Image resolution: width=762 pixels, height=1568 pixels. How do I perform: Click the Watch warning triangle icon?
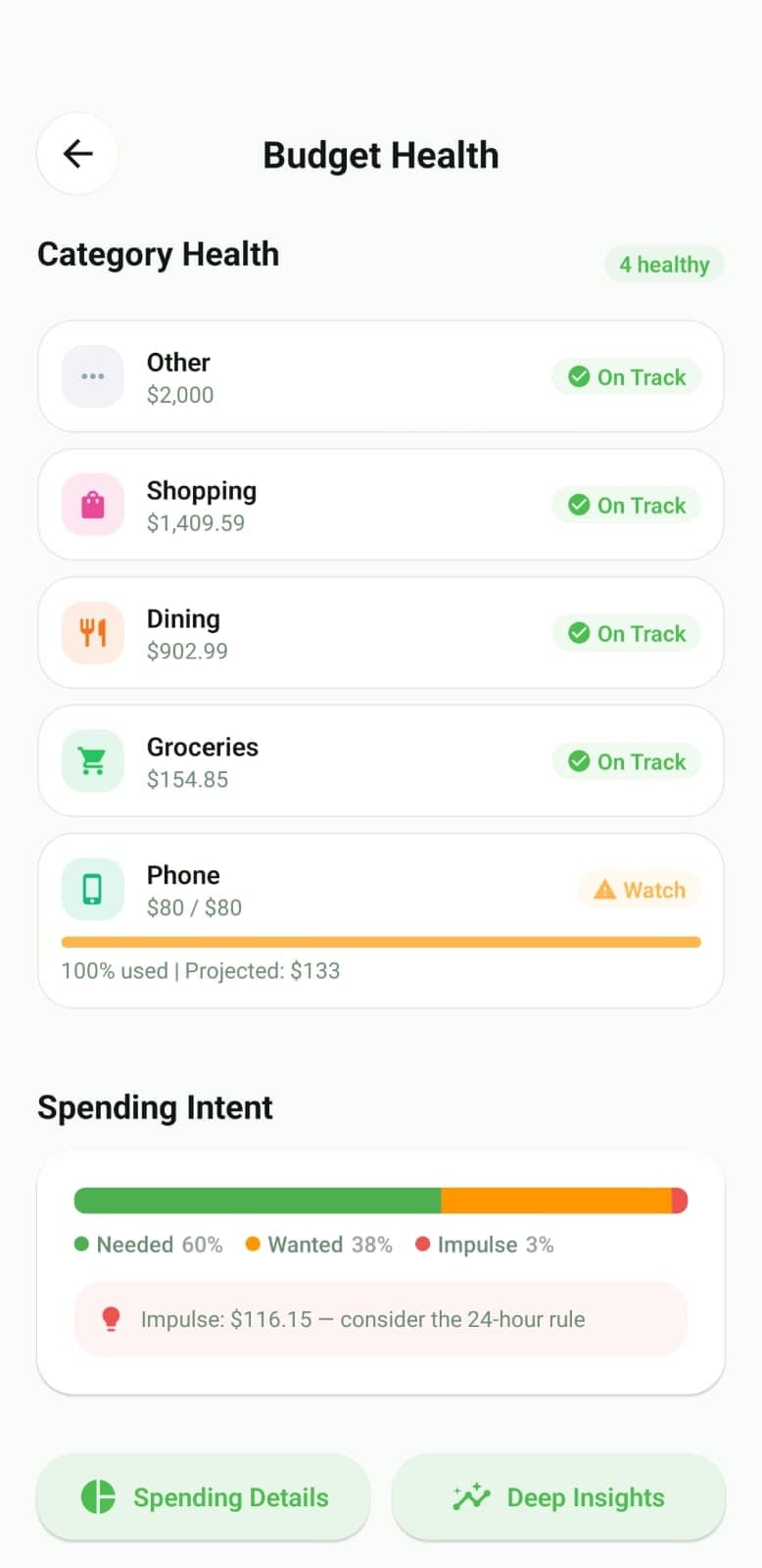pos(604,889)
